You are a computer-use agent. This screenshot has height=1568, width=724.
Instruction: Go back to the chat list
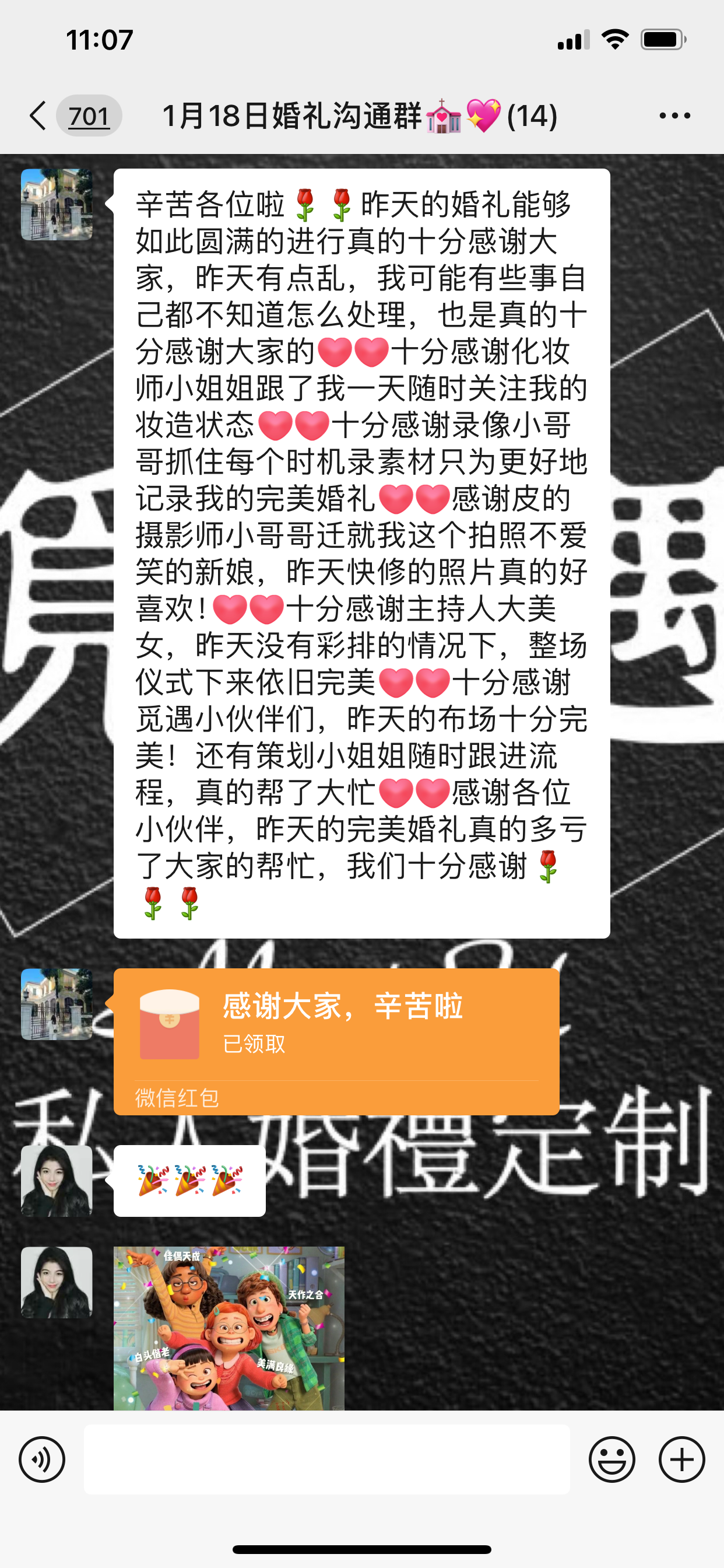pyautogui.click(x=38, y=116)
